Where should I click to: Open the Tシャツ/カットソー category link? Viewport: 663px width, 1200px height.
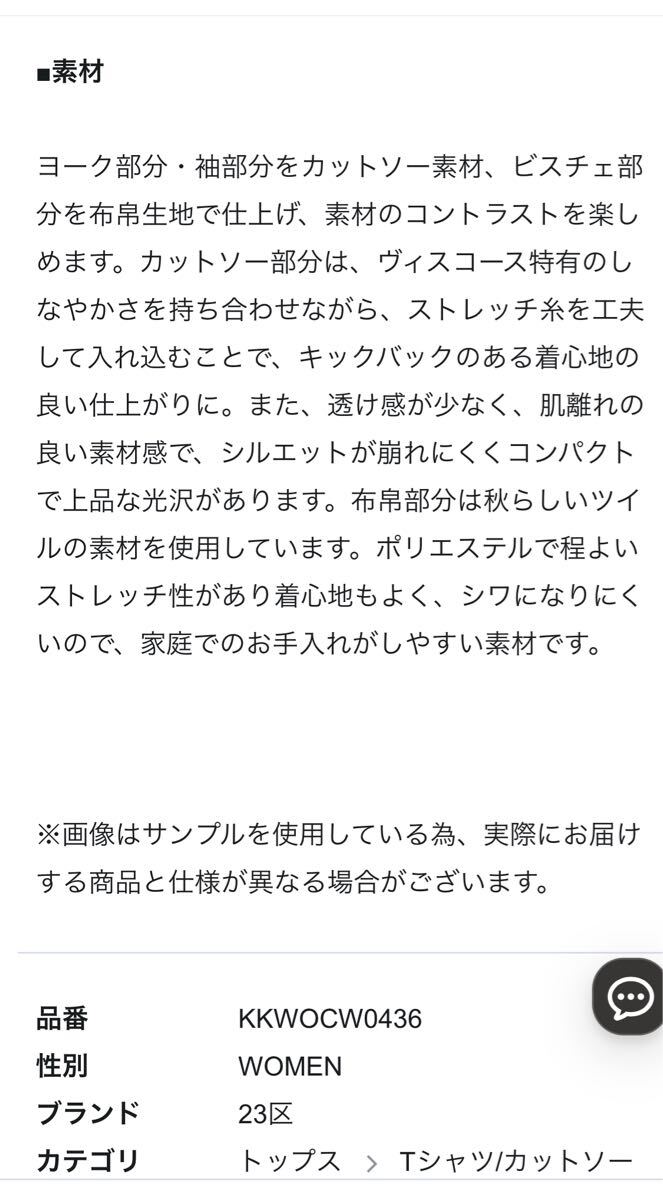[516, 1161]
